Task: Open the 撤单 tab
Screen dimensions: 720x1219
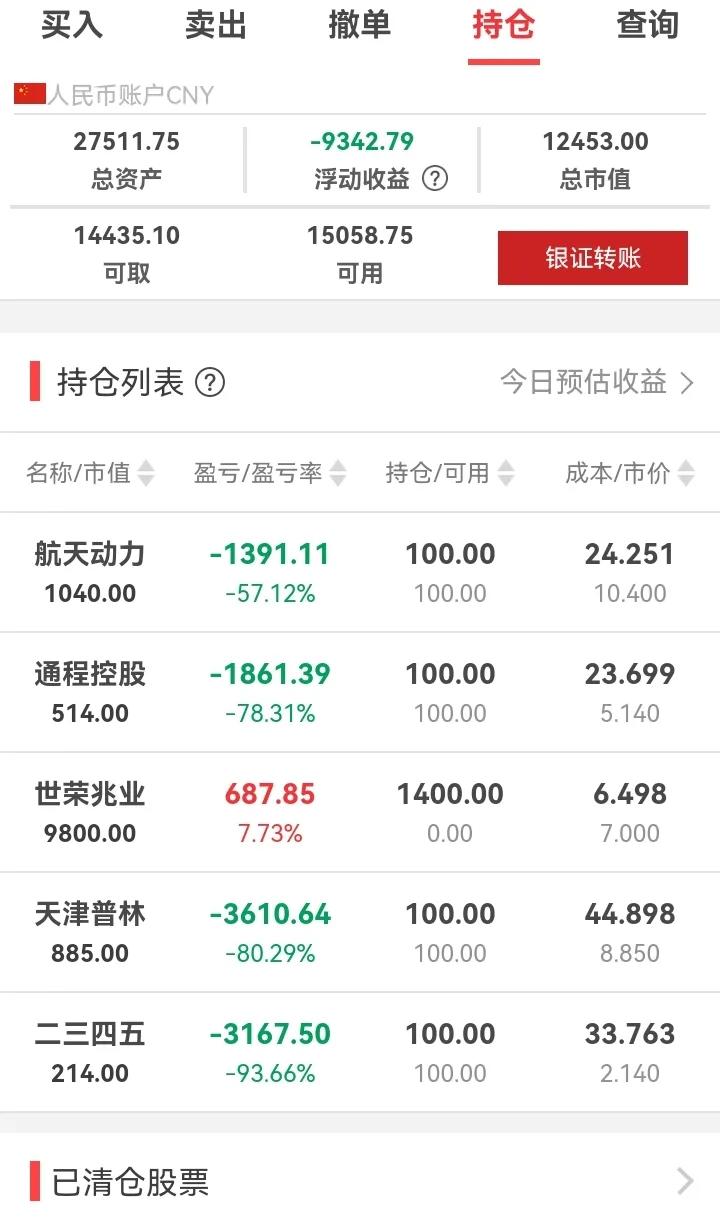Action: (360, 27)
